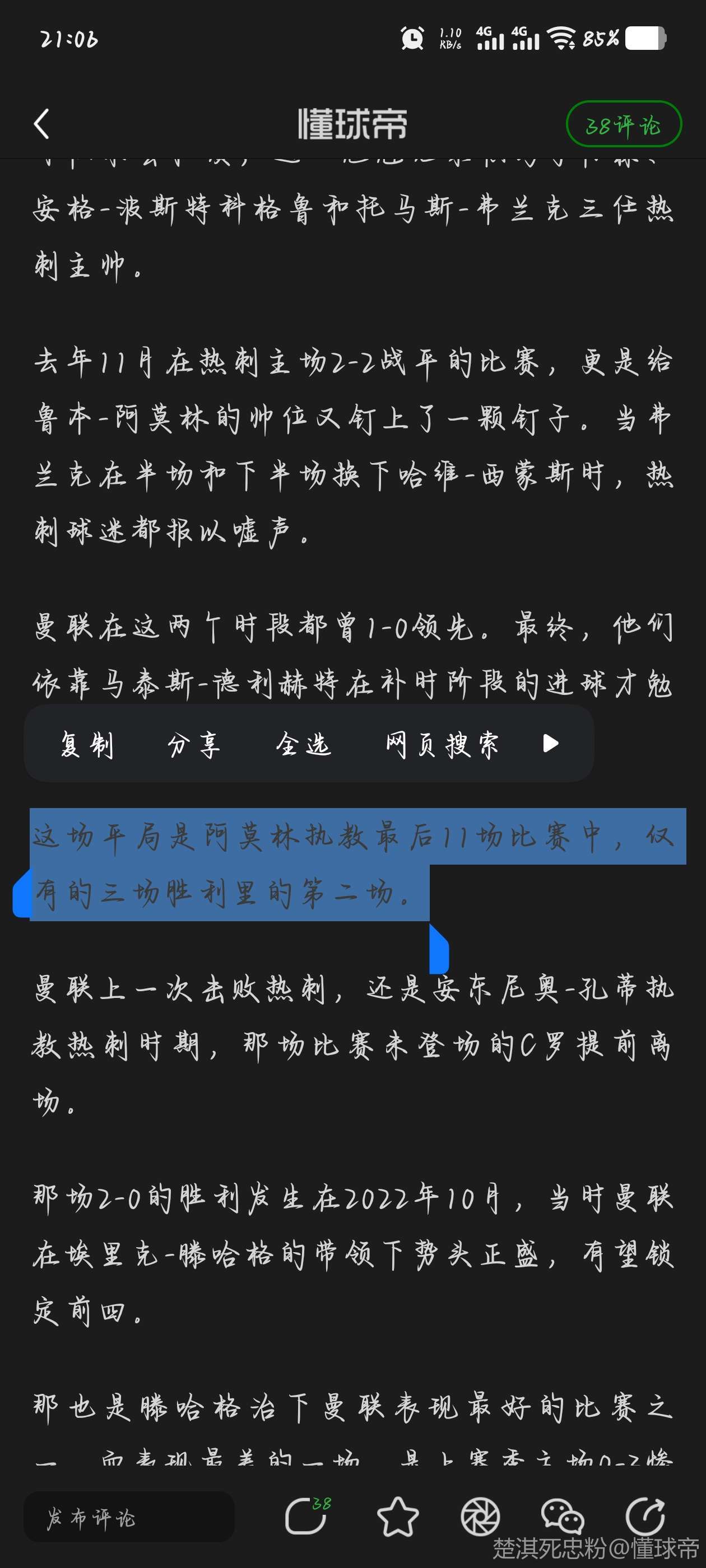Share the article to WeChat Moments

480,1517
